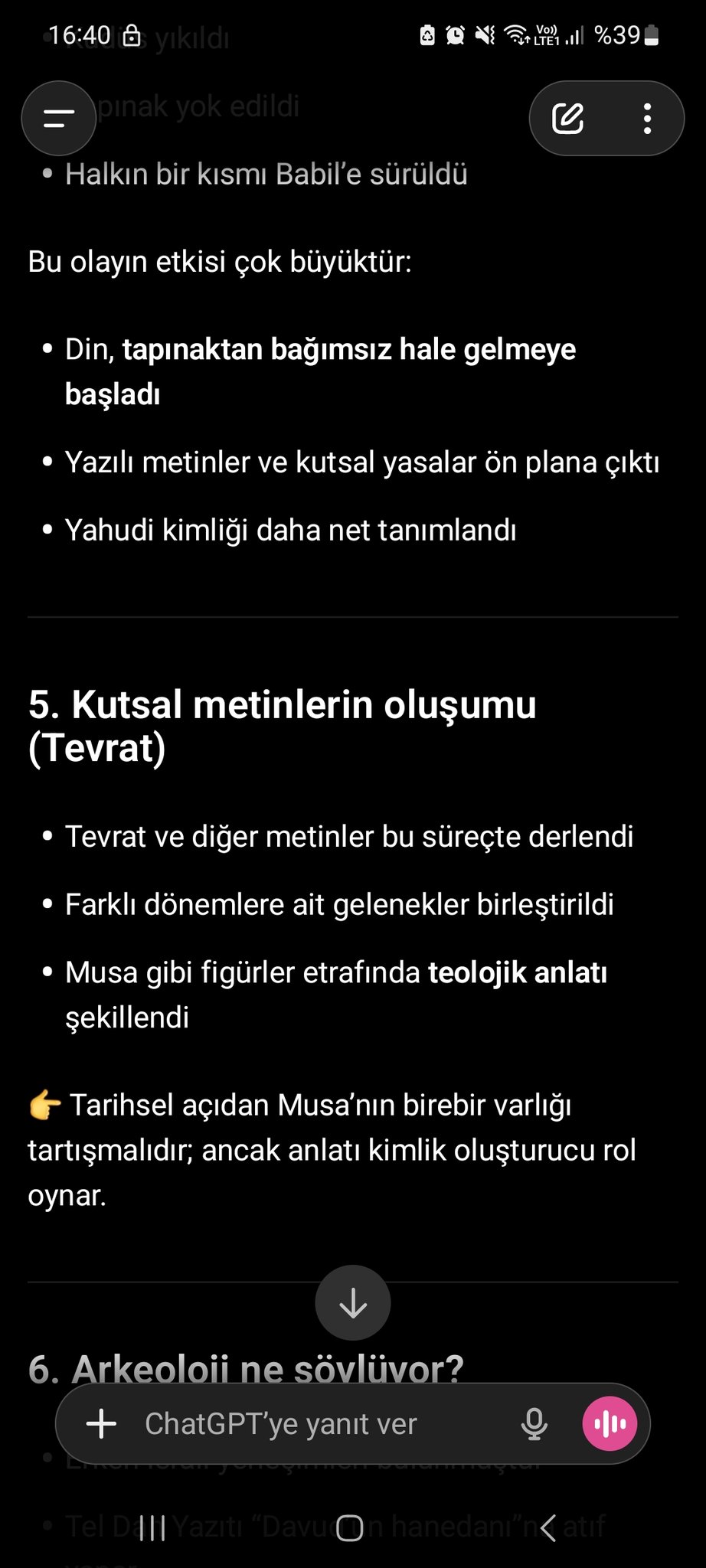This screenshot has height=1568, width=706.
Task: Open the three-dot overflow menu
Action: tap(648, 119)
